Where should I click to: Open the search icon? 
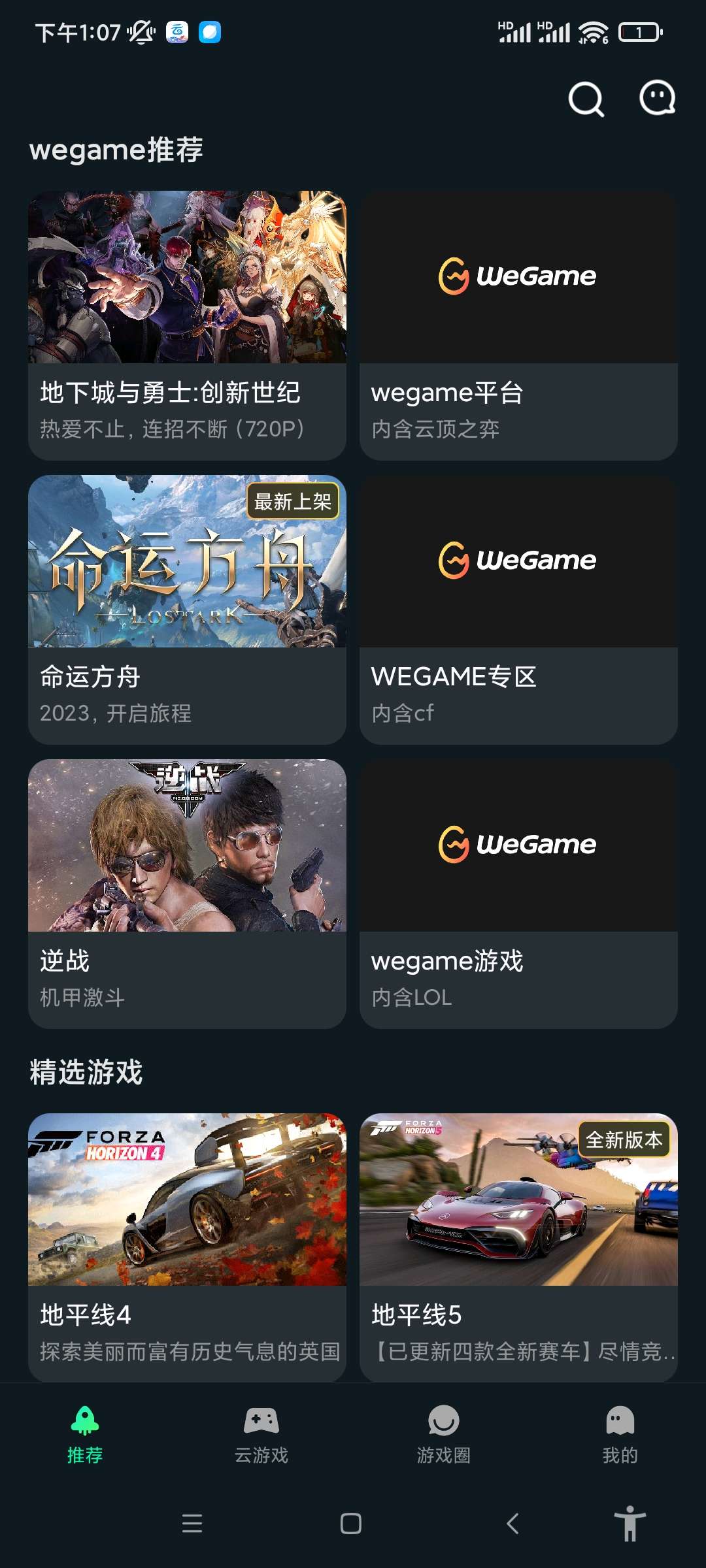(586, 99)
